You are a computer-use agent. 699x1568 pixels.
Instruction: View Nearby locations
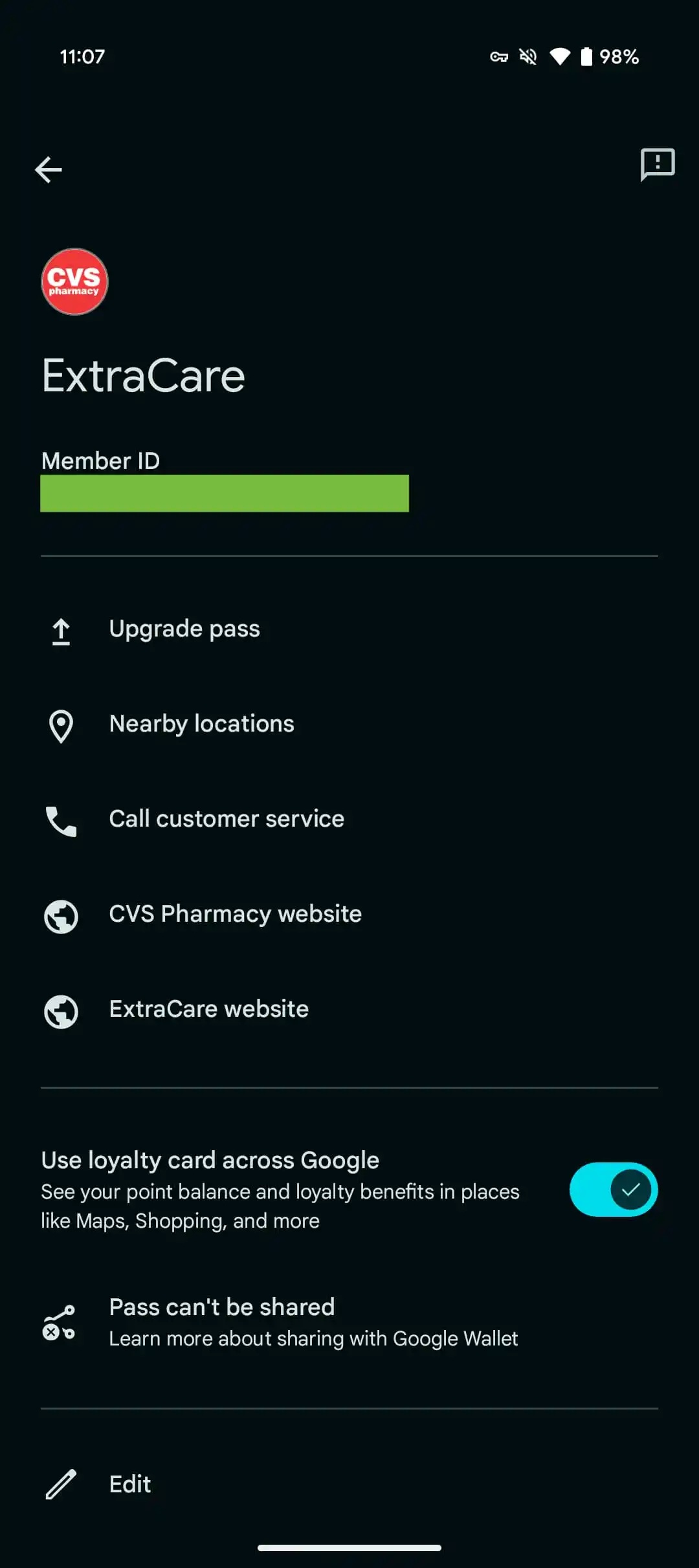[x=201, y=724]
